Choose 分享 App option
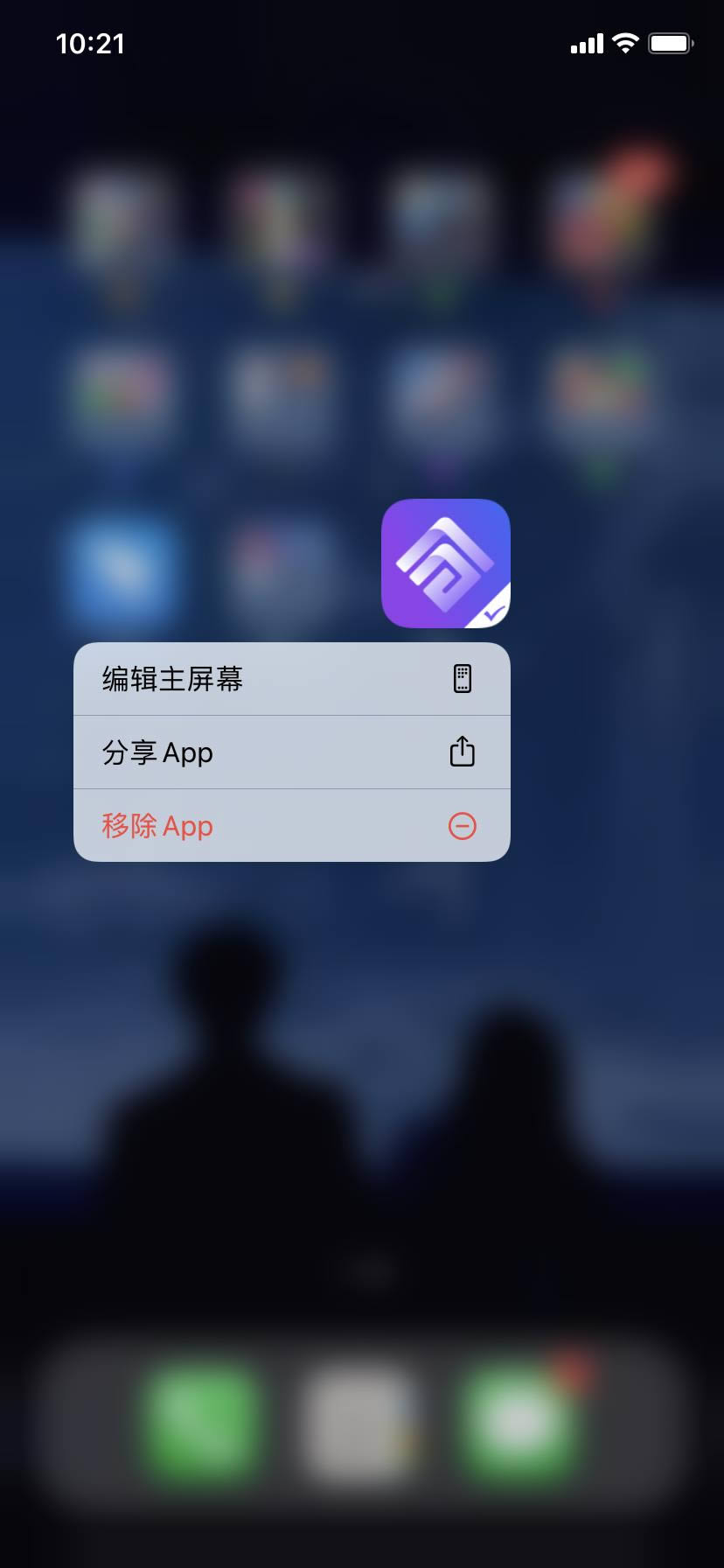 [x=291, y=752]
